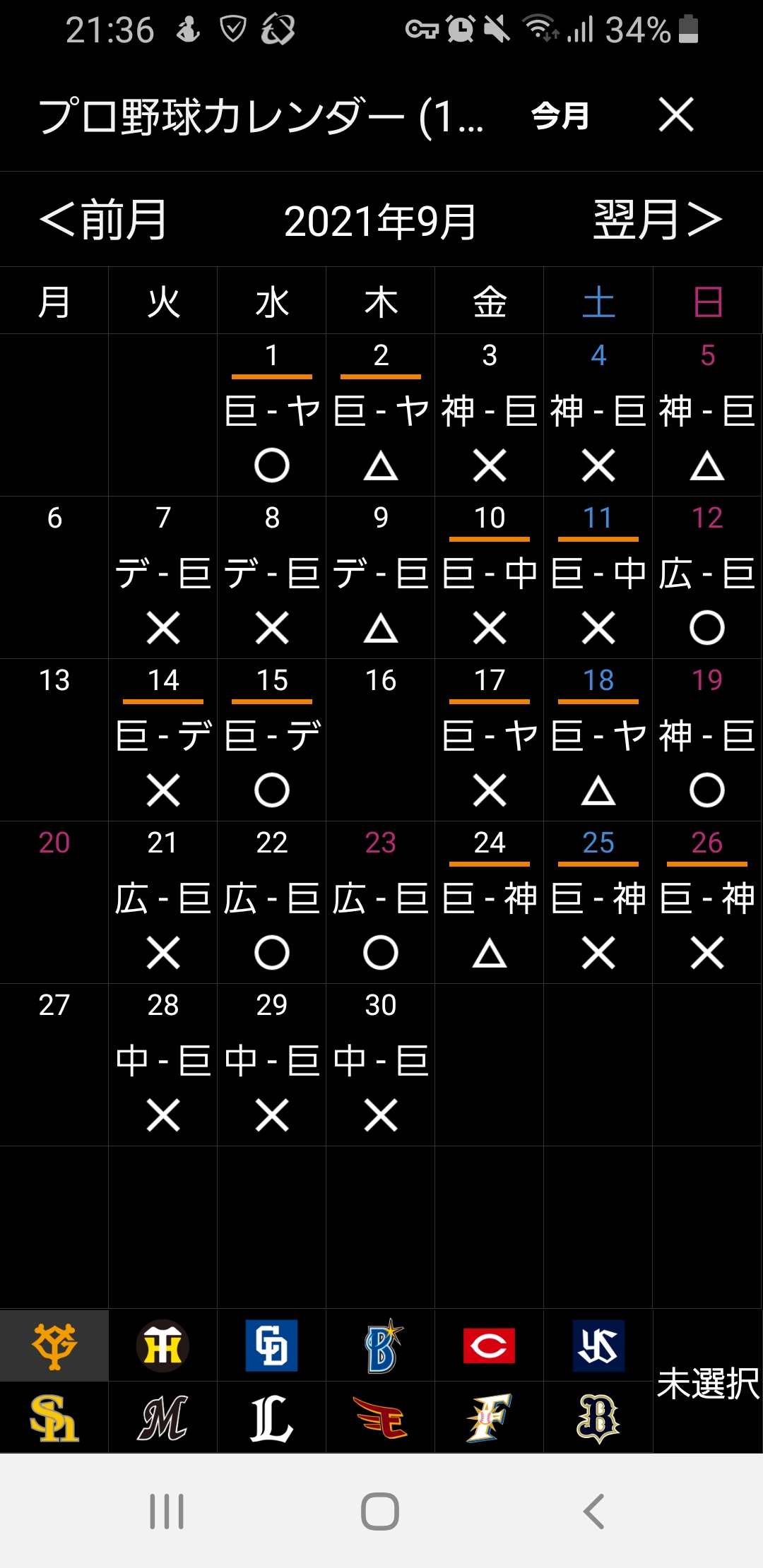Select the Seibu Lions team logo
Screen dimensions: 763x1568
pos(272,1418)
